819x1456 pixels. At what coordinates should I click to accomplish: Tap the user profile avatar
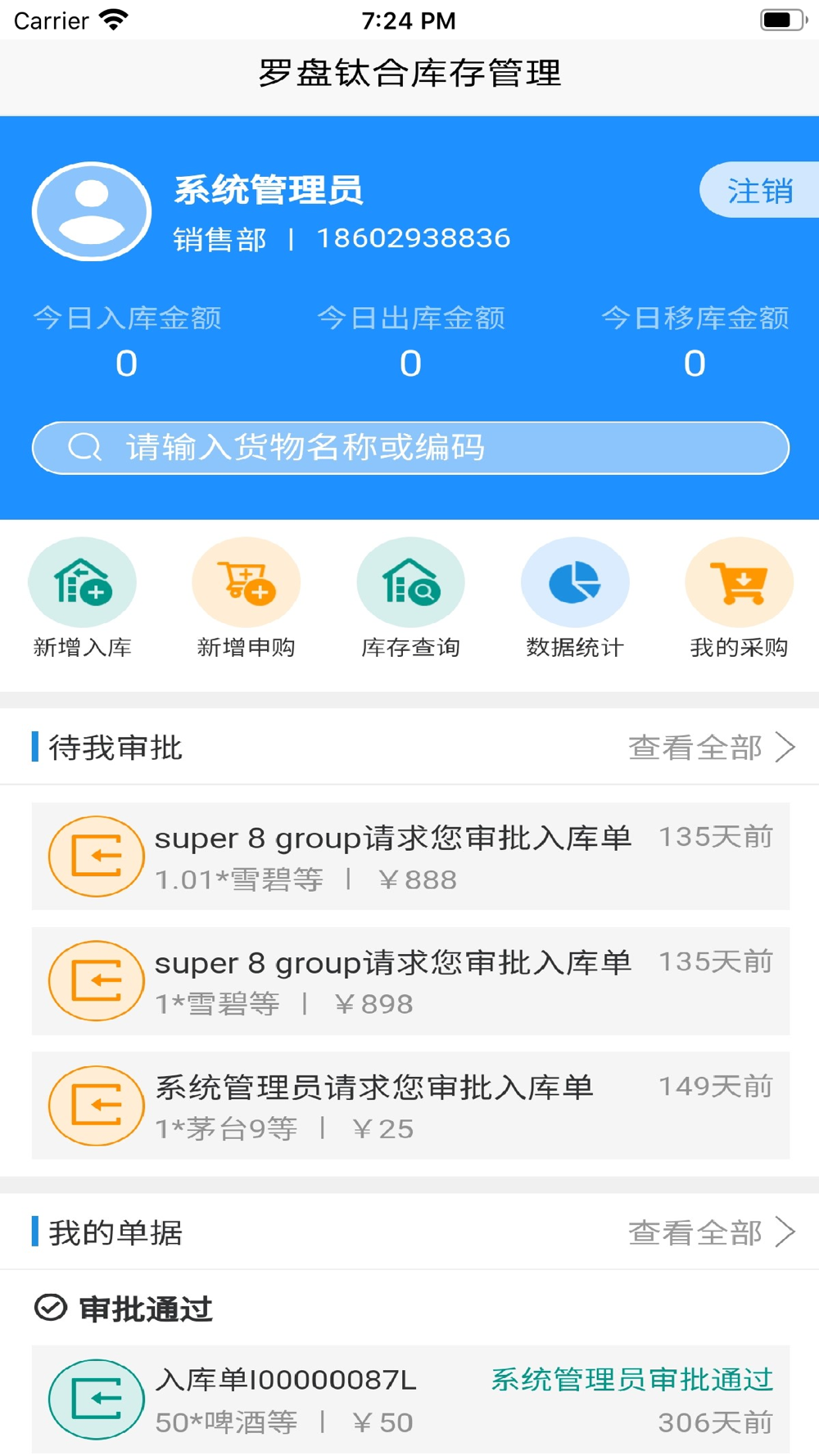pos(92,211)
